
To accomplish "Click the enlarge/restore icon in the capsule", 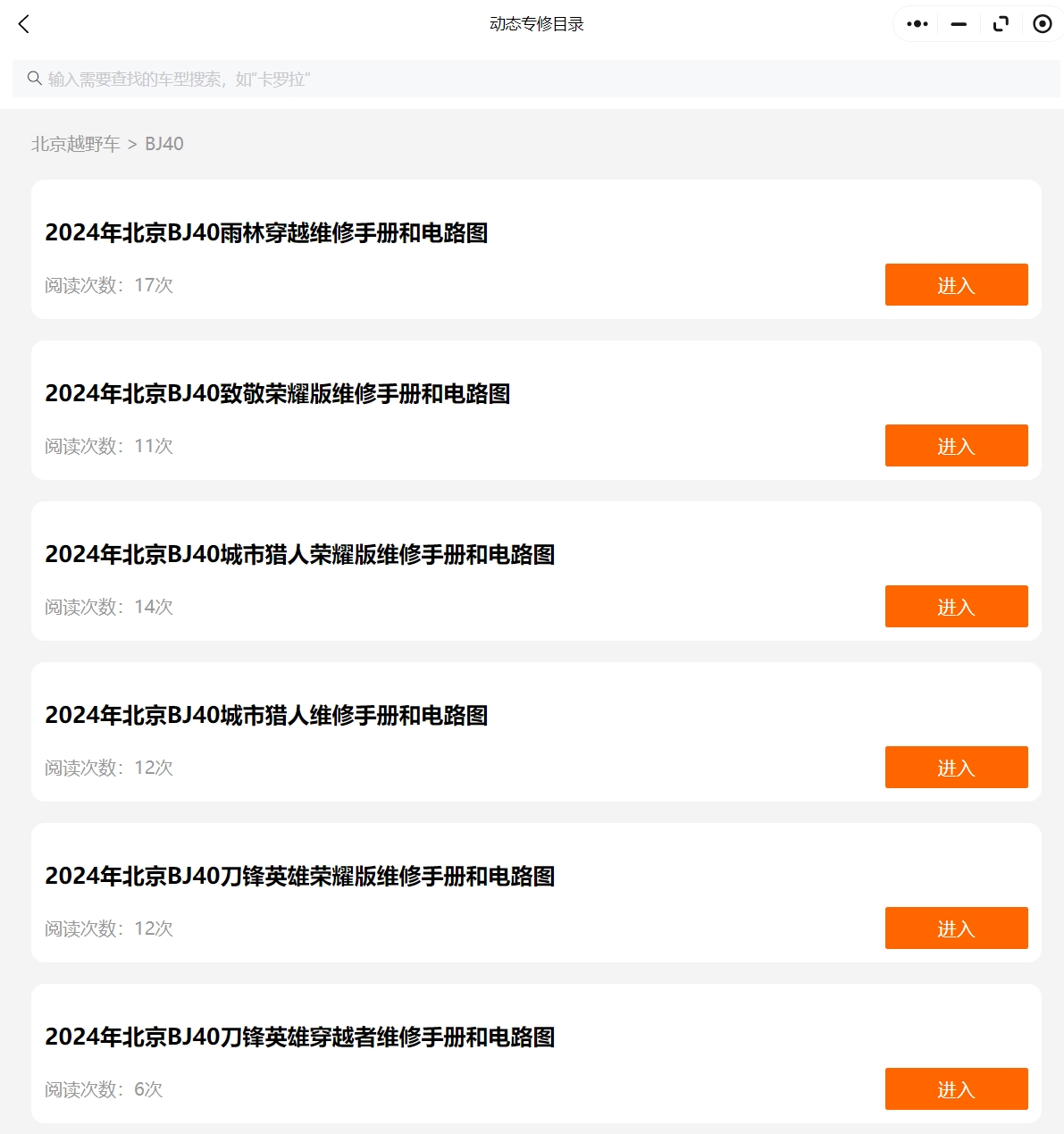I will pos(1000,24).
